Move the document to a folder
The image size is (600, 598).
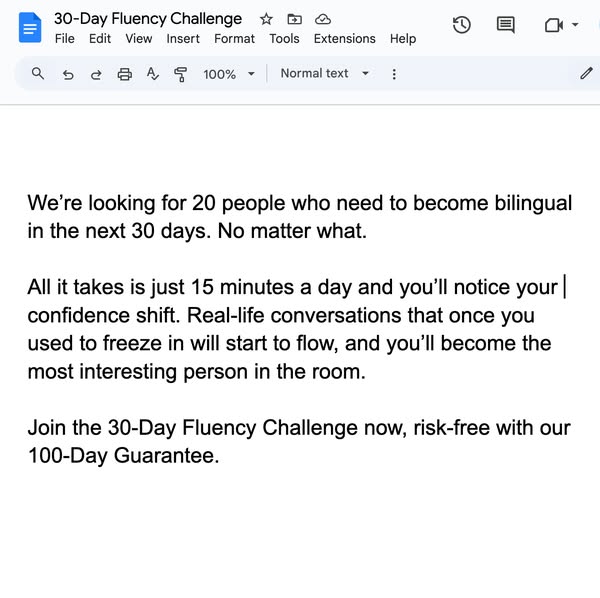pyautogui.click(x=294, y=19)
